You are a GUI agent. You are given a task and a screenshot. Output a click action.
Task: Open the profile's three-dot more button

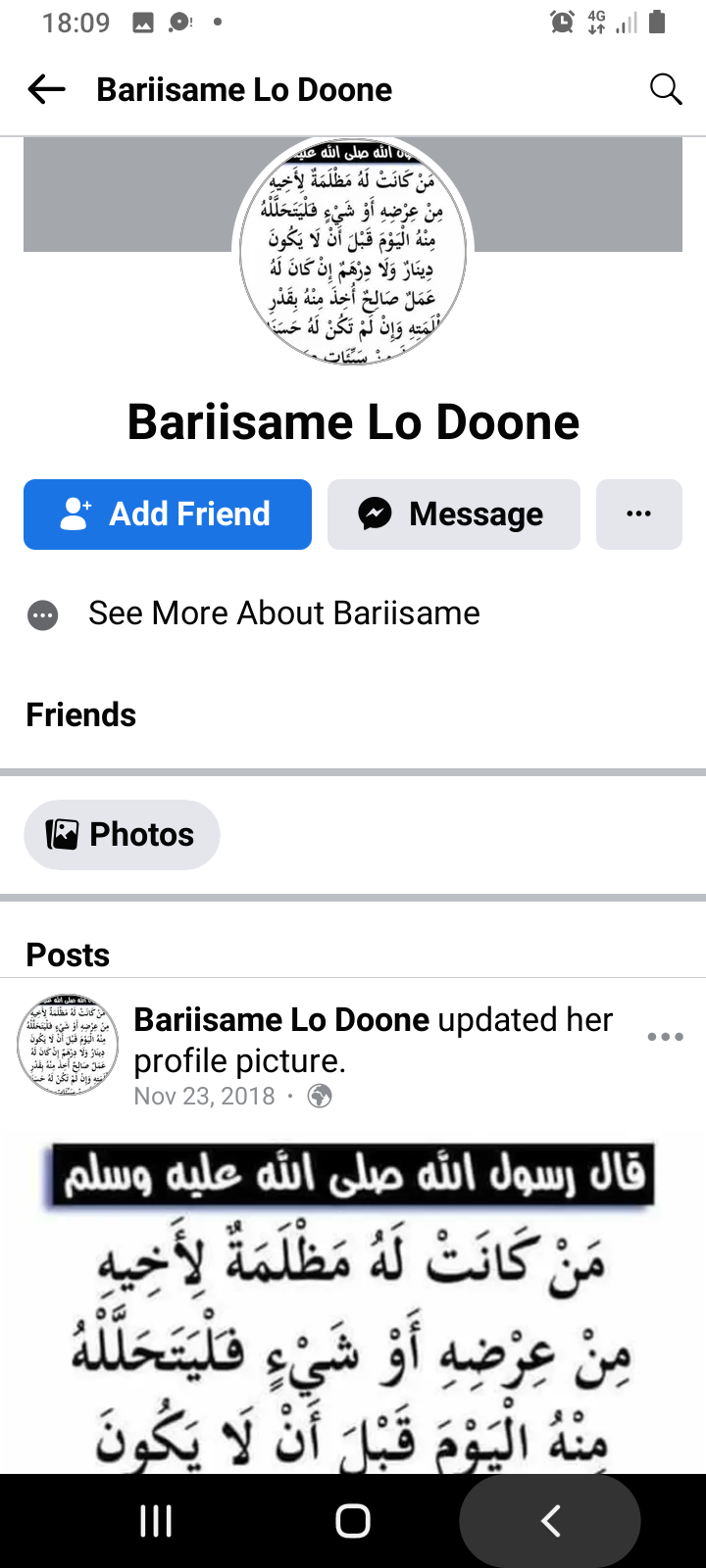point(639,514)
